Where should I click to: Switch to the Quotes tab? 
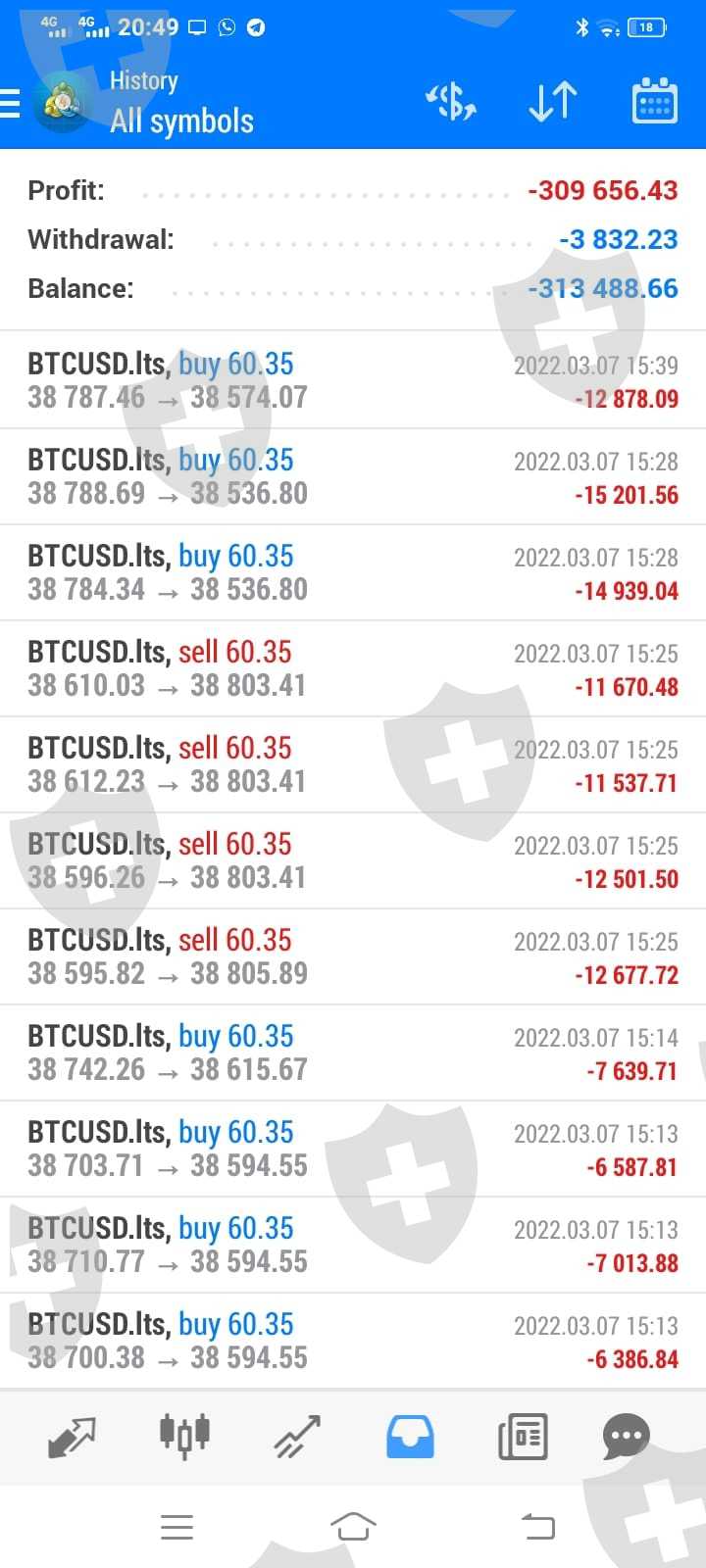point(72,1436)
